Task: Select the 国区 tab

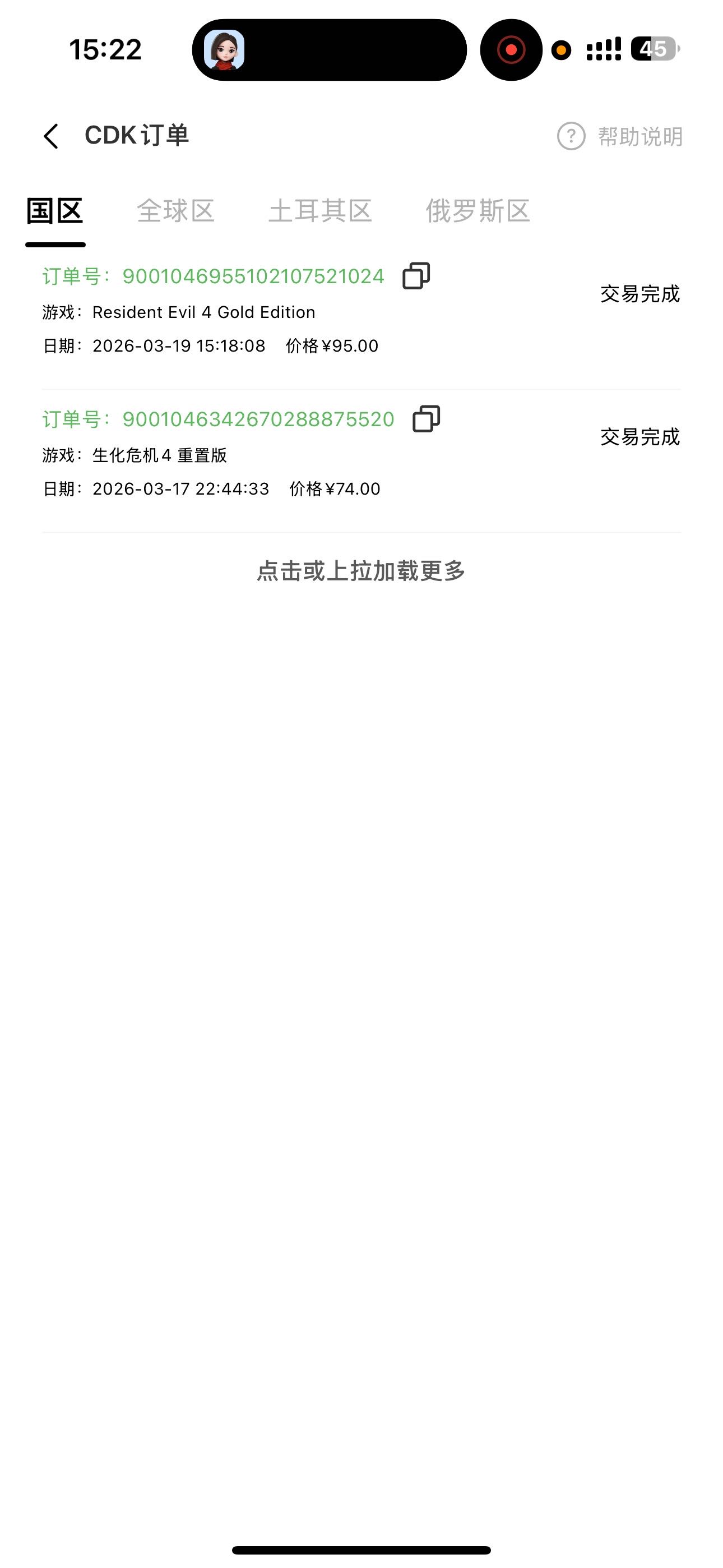Action: pos(55,211)
